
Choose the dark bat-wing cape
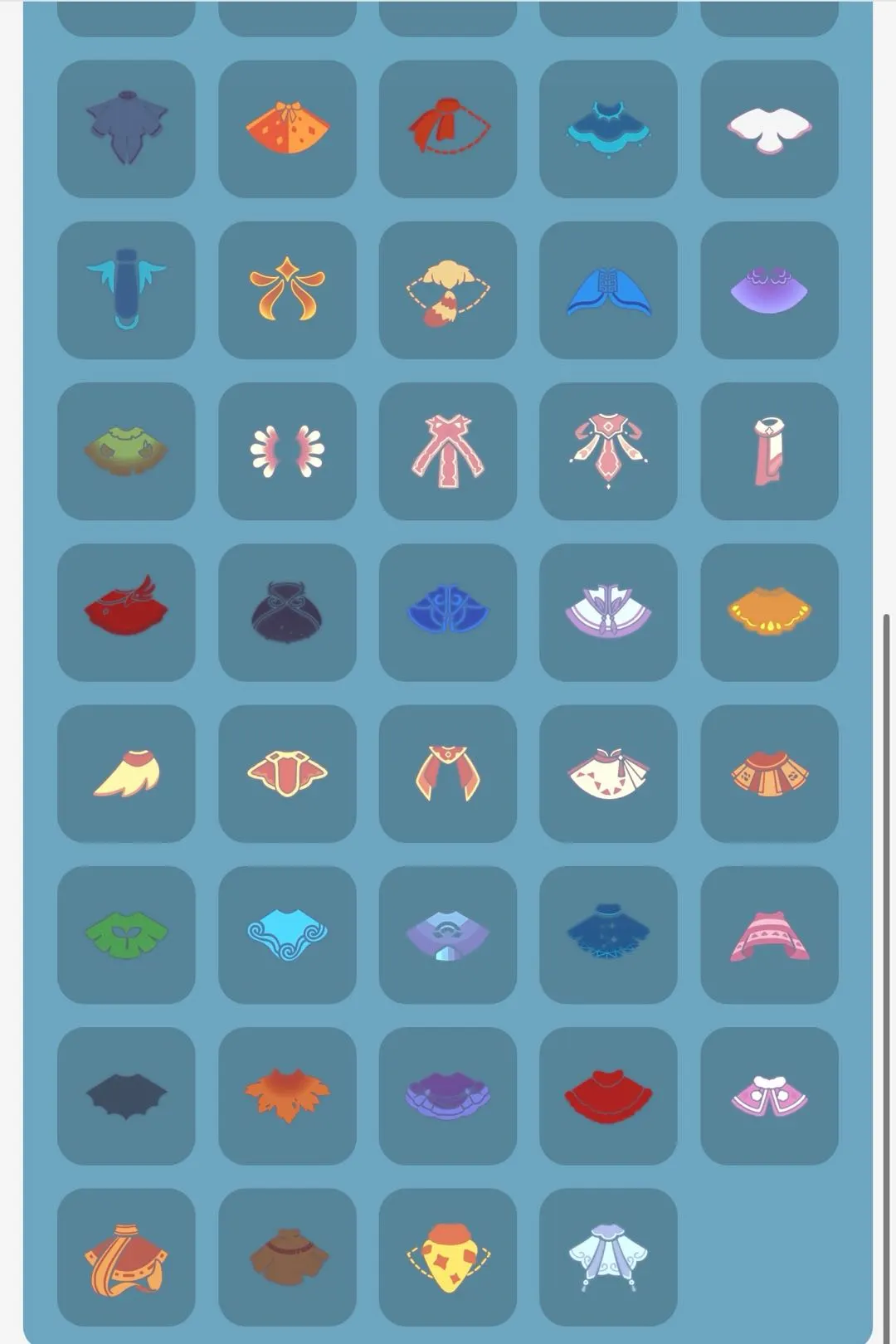point(126,1095)
